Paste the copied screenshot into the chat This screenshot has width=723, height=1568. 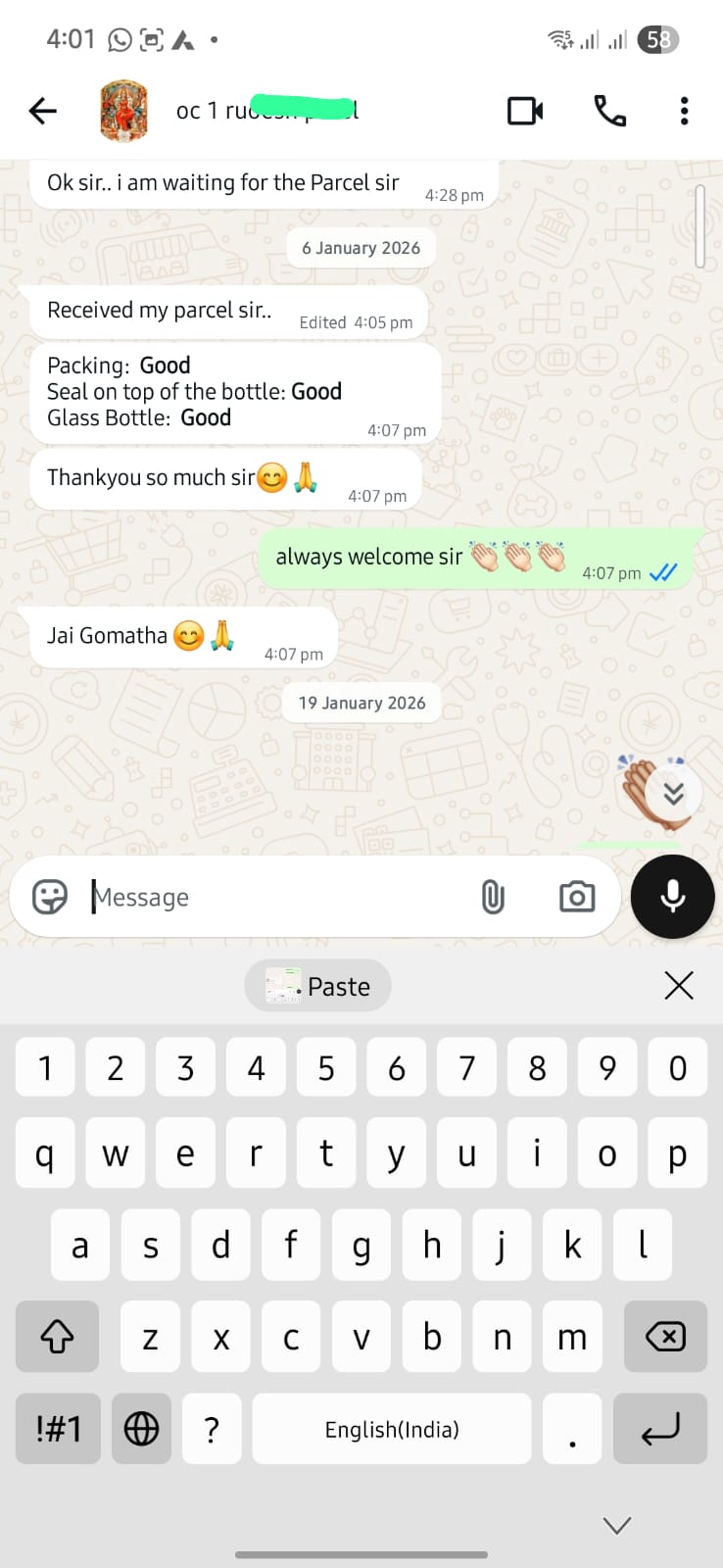coord(317,986)
